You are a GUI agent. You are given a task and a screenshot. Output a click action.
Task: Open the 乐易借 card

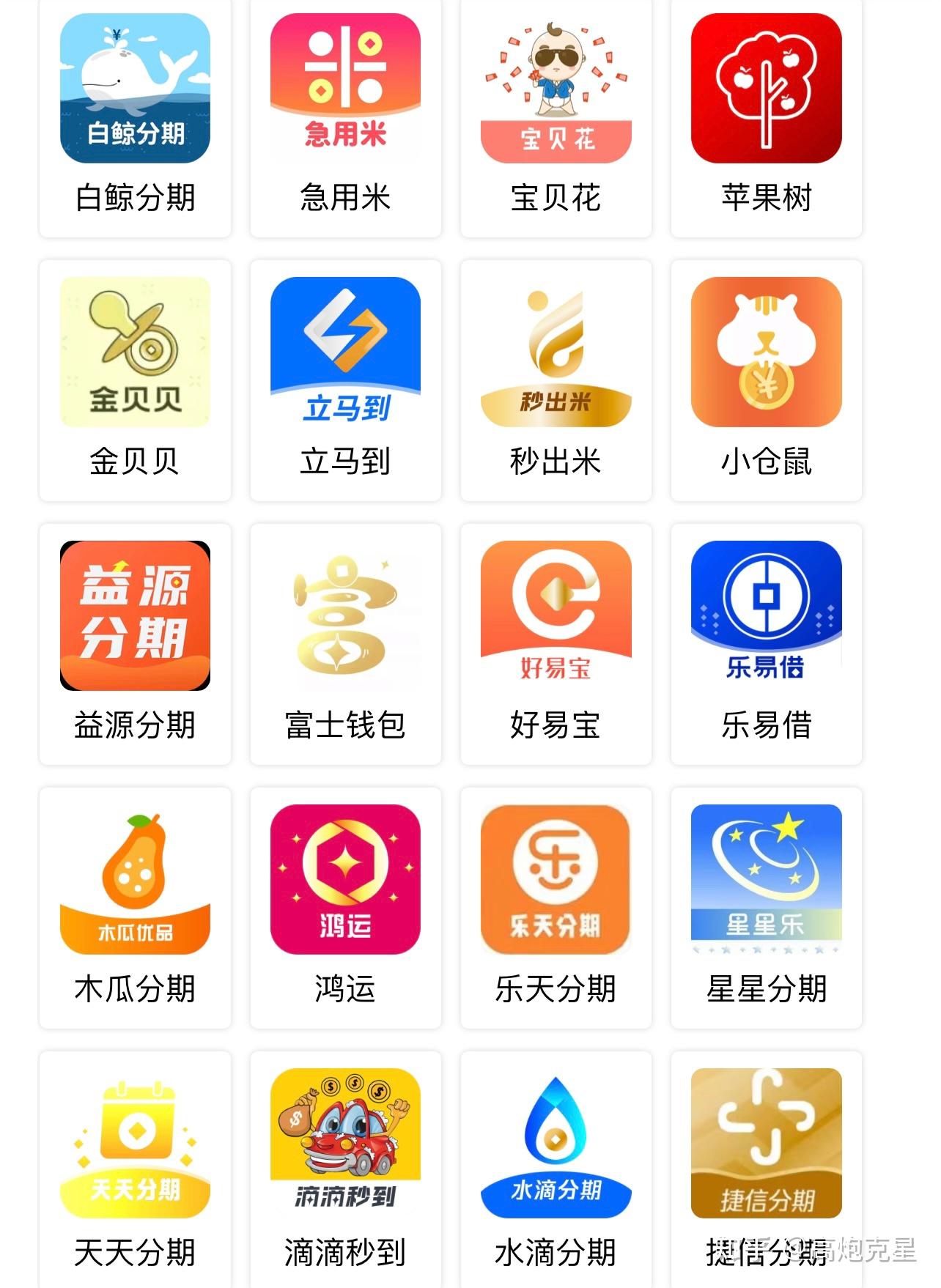click(766, 616)
